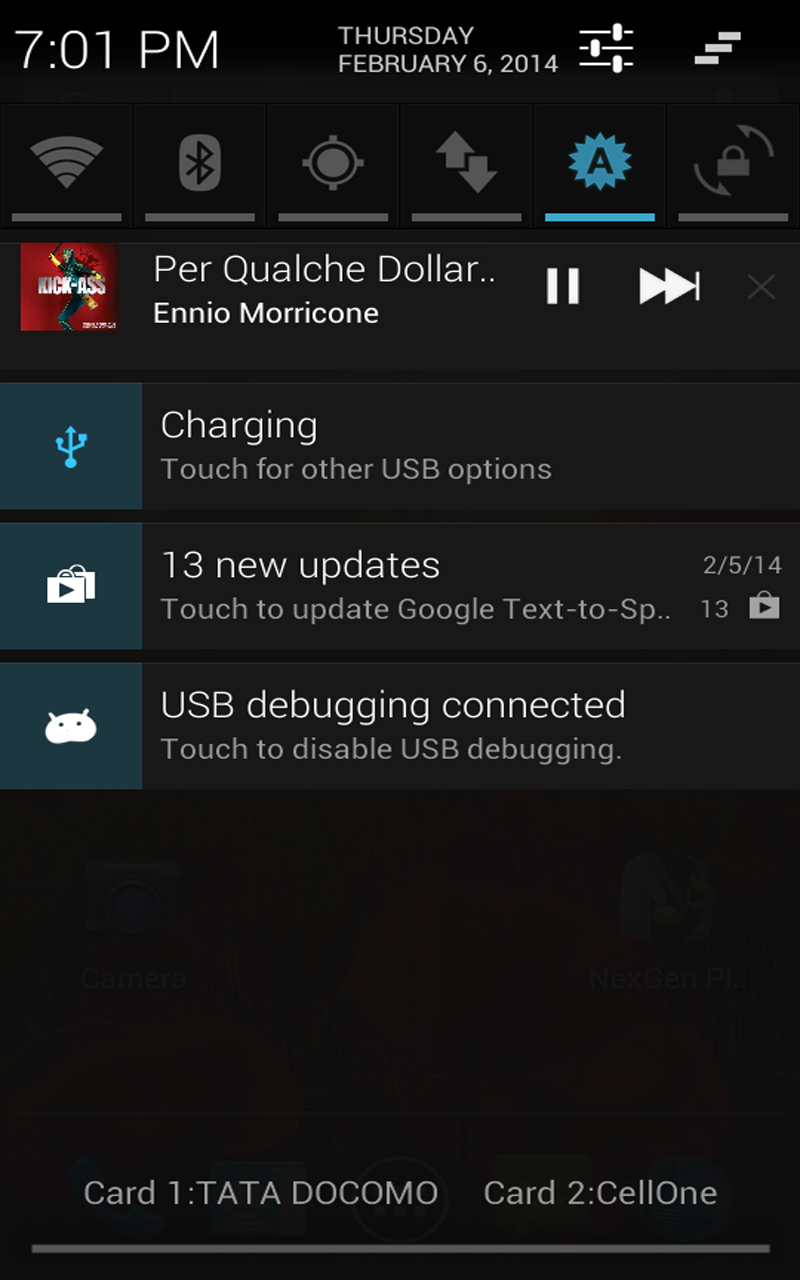
Task: Toggle the Wi-Fi quick setting
Action: (x=66, y=166)
